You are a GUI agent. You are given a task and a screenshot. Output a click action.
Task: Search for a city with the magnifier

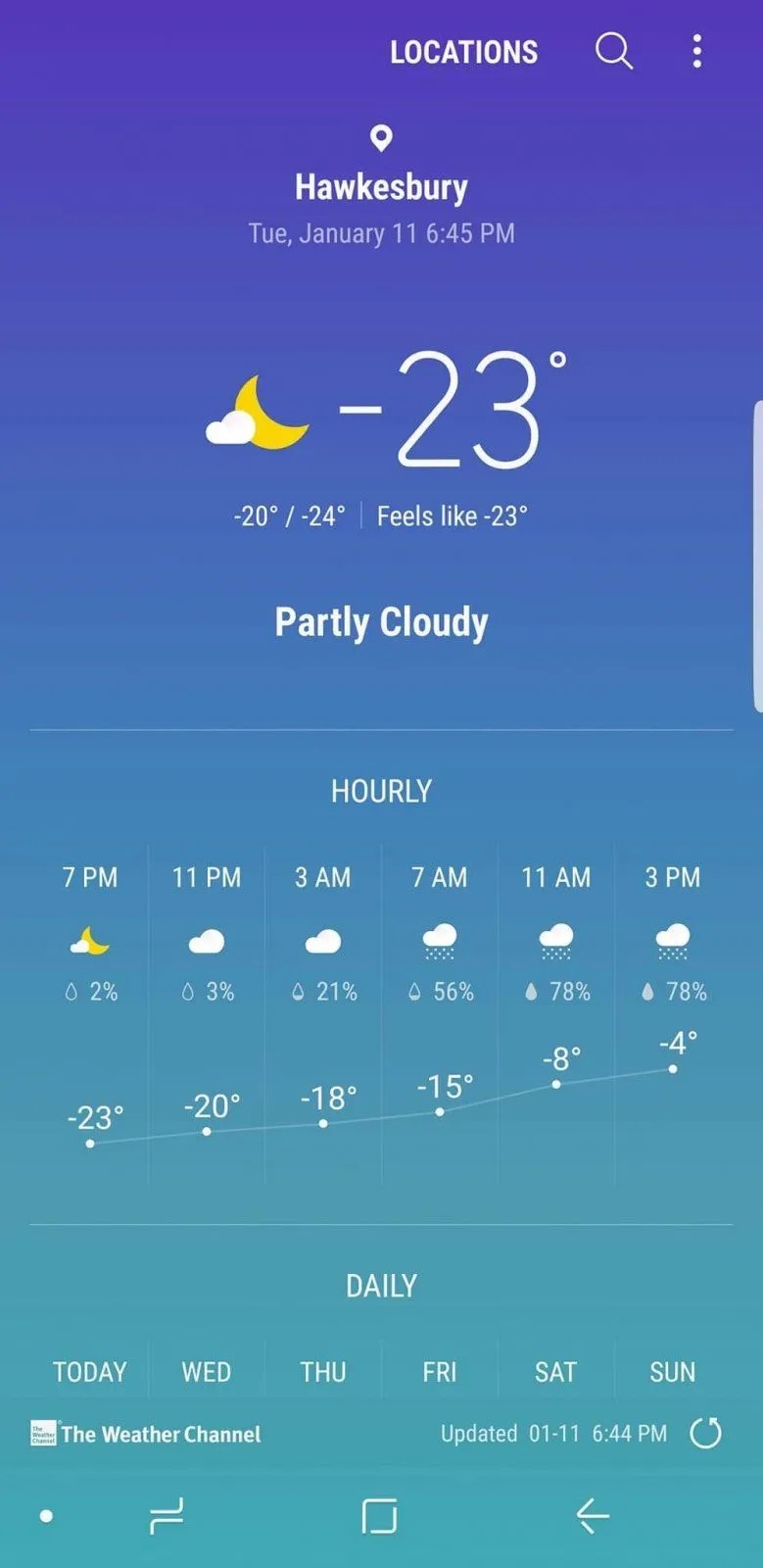(614, 51)
